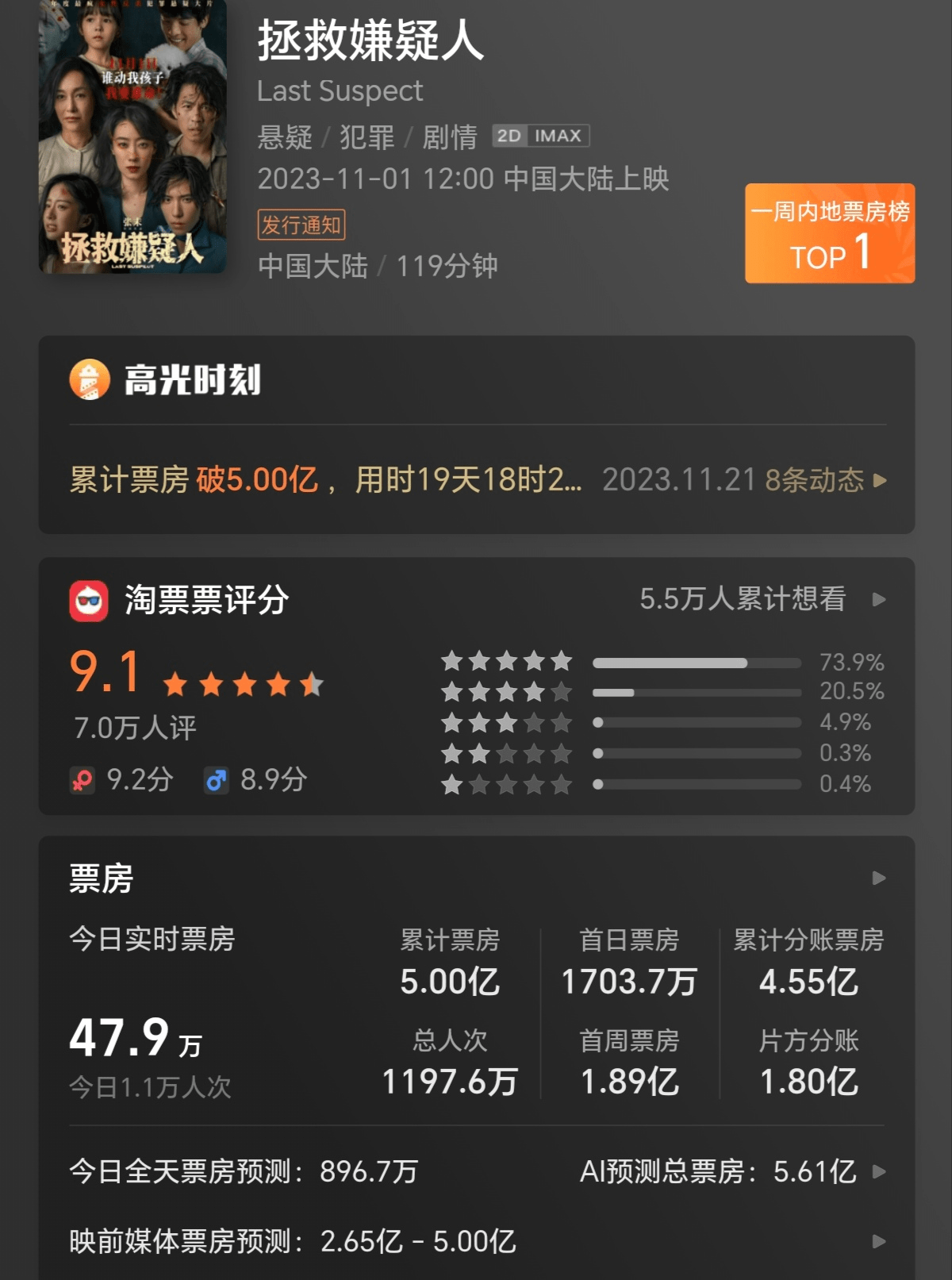
Task: Open AI预测总票房 5.61亿 details
Action: pyautogui.click(x=731, y=1171)
